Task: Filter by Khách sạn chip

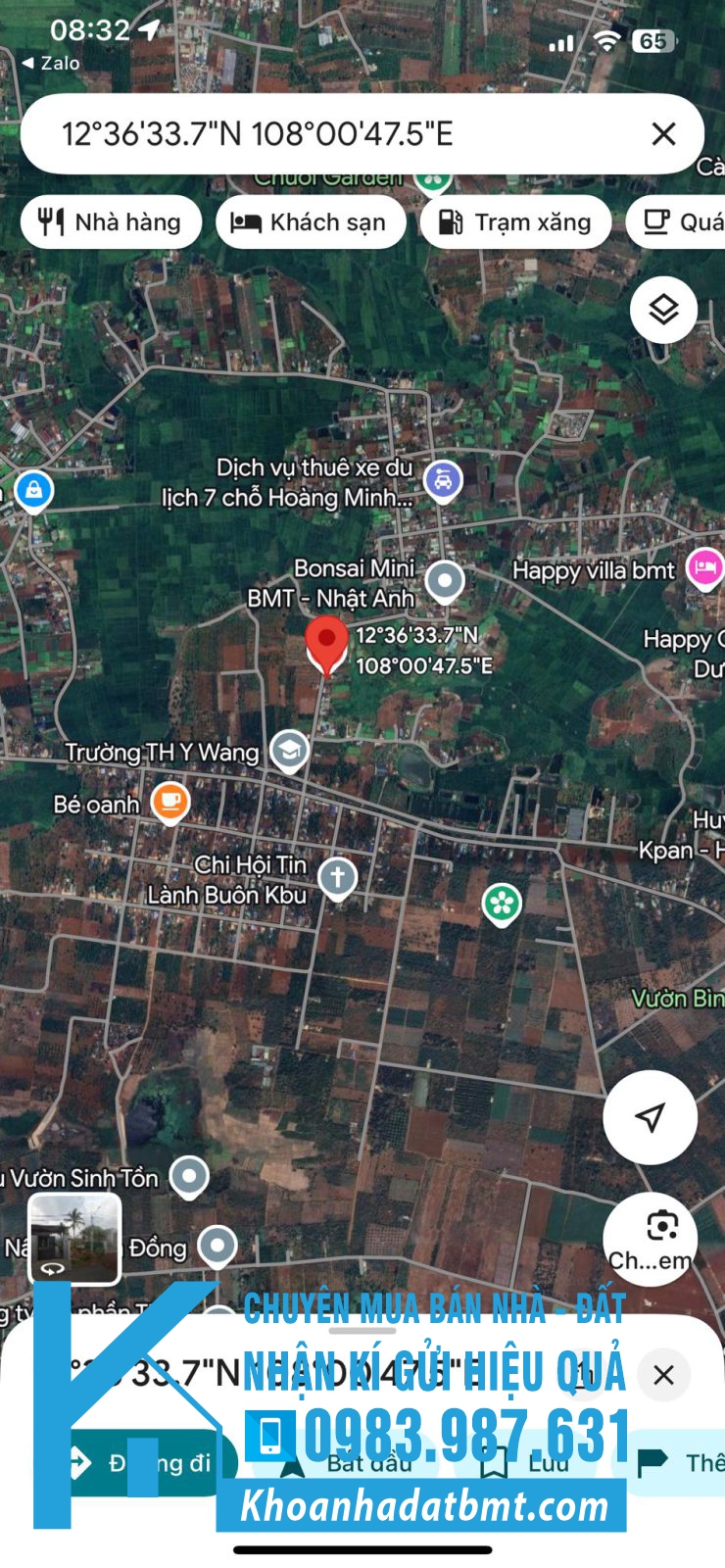Action: (311, 222)
